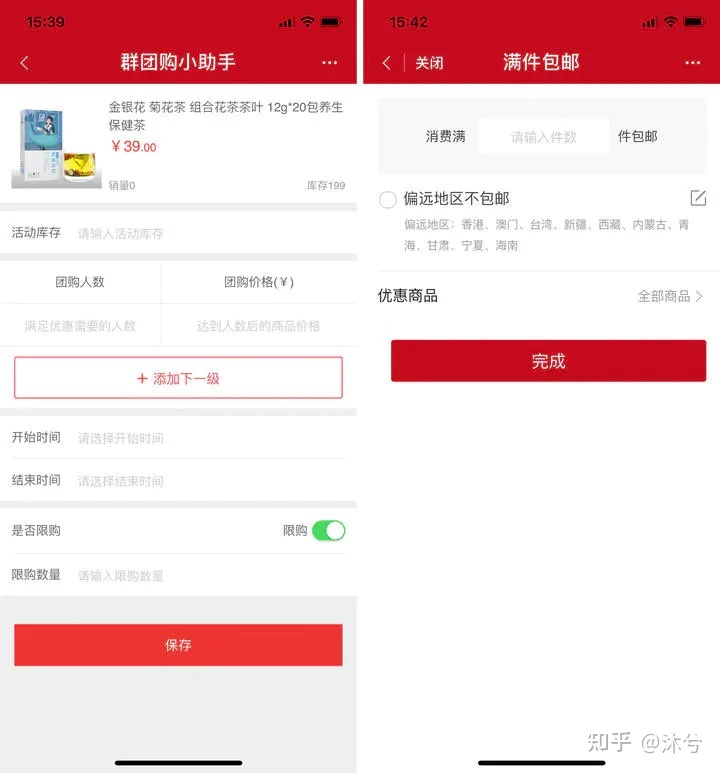Viewport: 720px width, 773px height.
Task: Click the 完成 finish button
Action: pyautogui.click(x=547, y=361)
